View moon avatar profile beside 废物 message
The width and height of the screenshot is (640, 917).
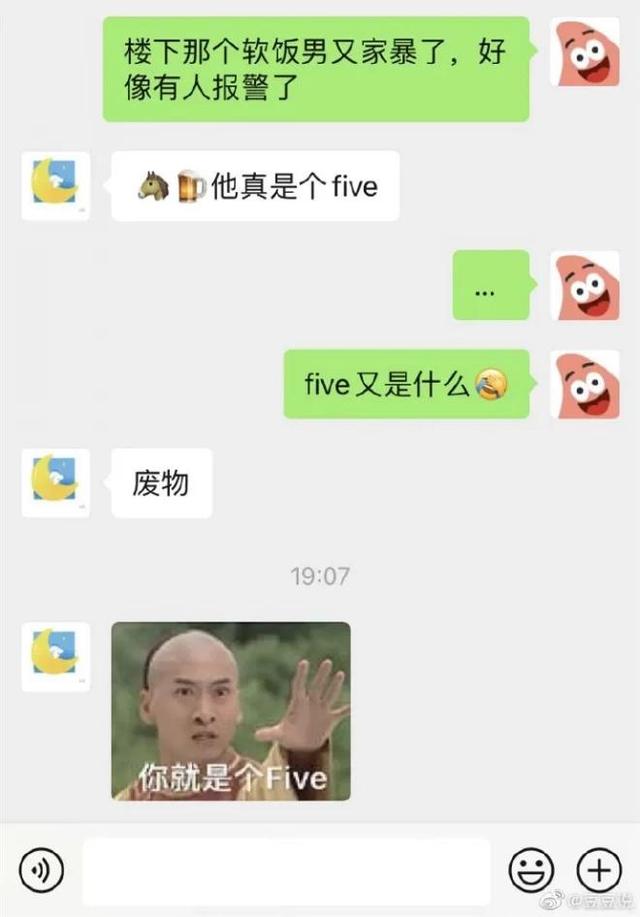pos(56,483)
